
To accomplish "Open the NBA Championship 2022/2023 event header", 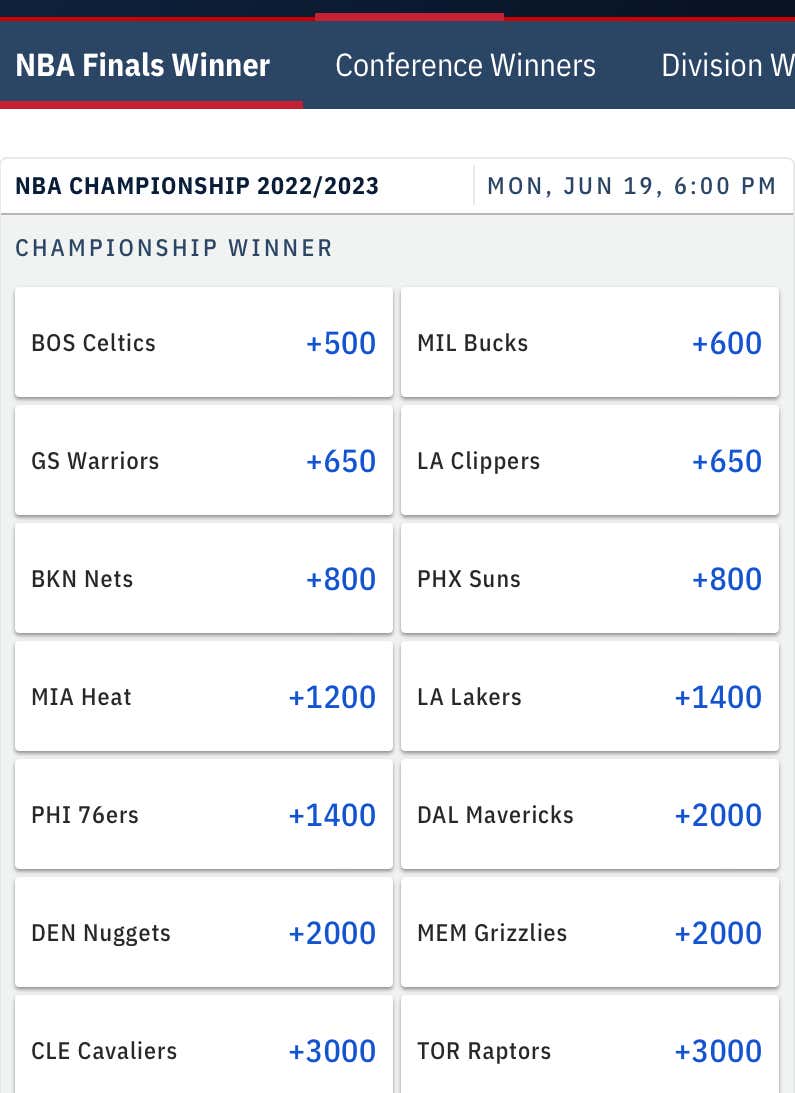I will [197, 186].
